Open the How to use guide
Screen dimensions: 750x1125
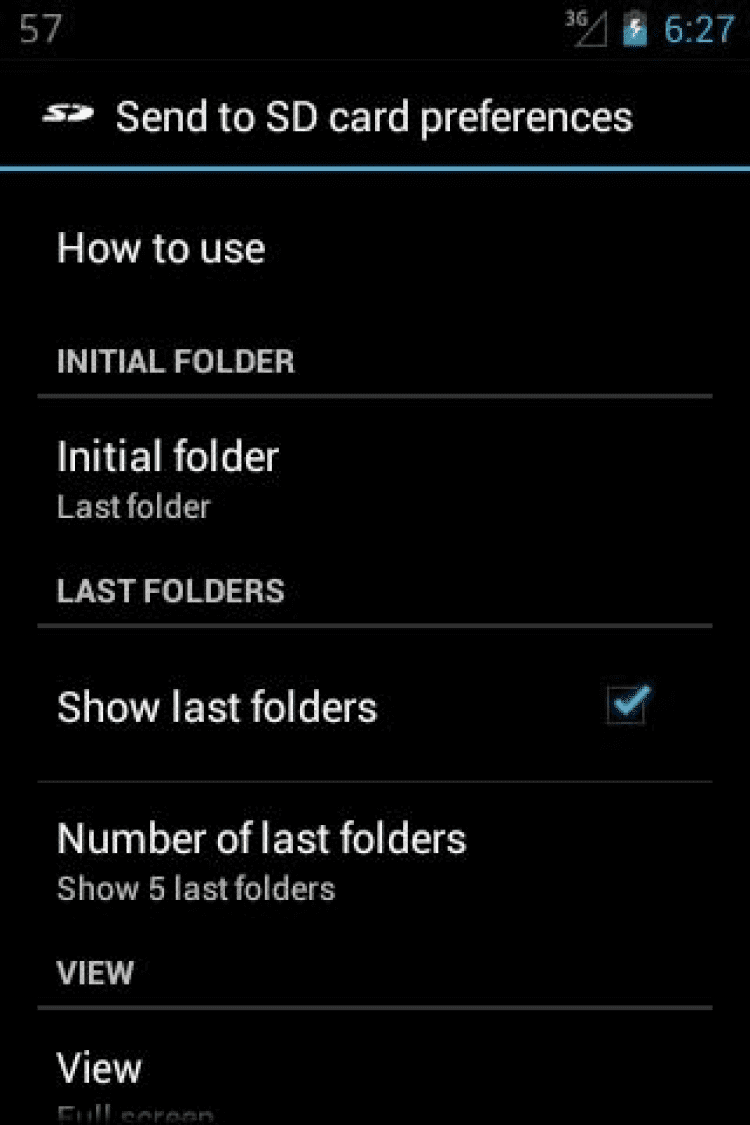click(x=160, y=248)
